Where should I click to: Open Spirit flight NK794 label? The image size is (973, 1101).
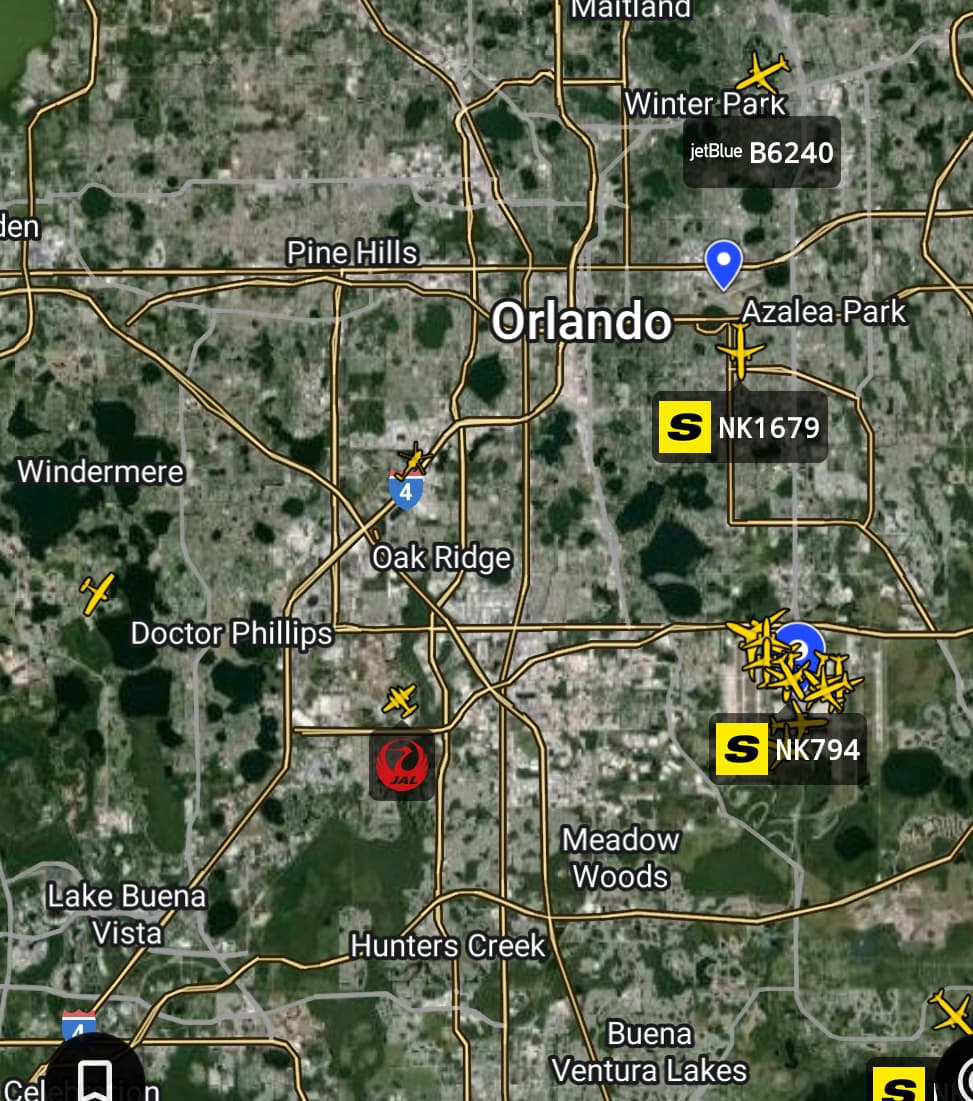(789, 749)
